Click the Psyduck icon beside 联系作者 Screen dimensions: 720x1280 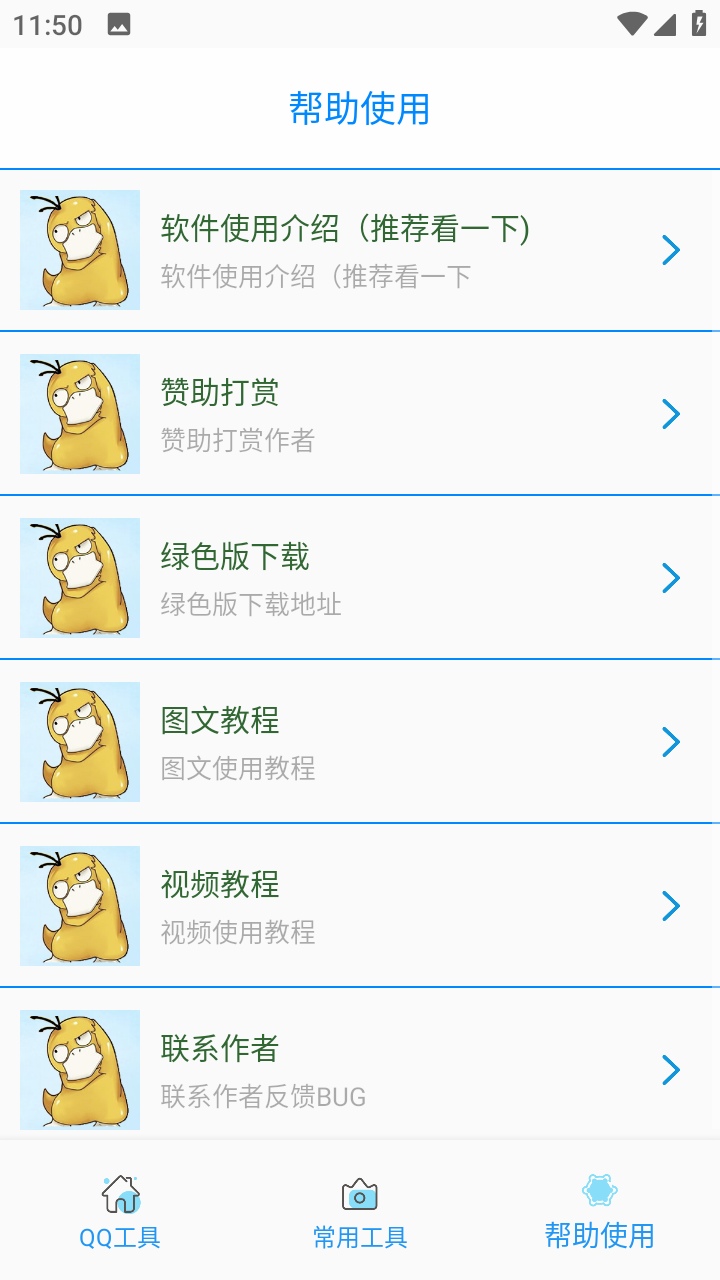[80, 1069]
